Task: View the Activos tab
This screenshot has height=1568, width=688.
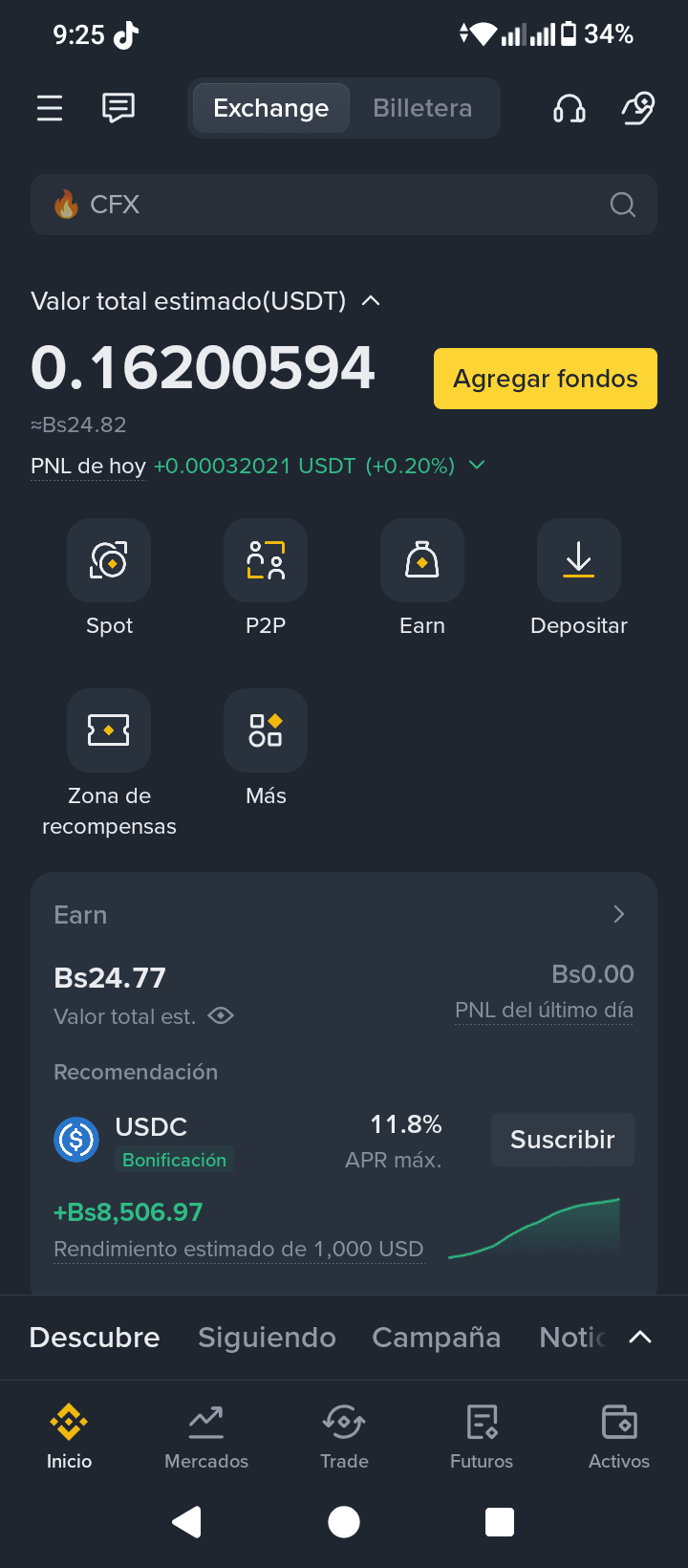Action: click(x=619, y=1435)
